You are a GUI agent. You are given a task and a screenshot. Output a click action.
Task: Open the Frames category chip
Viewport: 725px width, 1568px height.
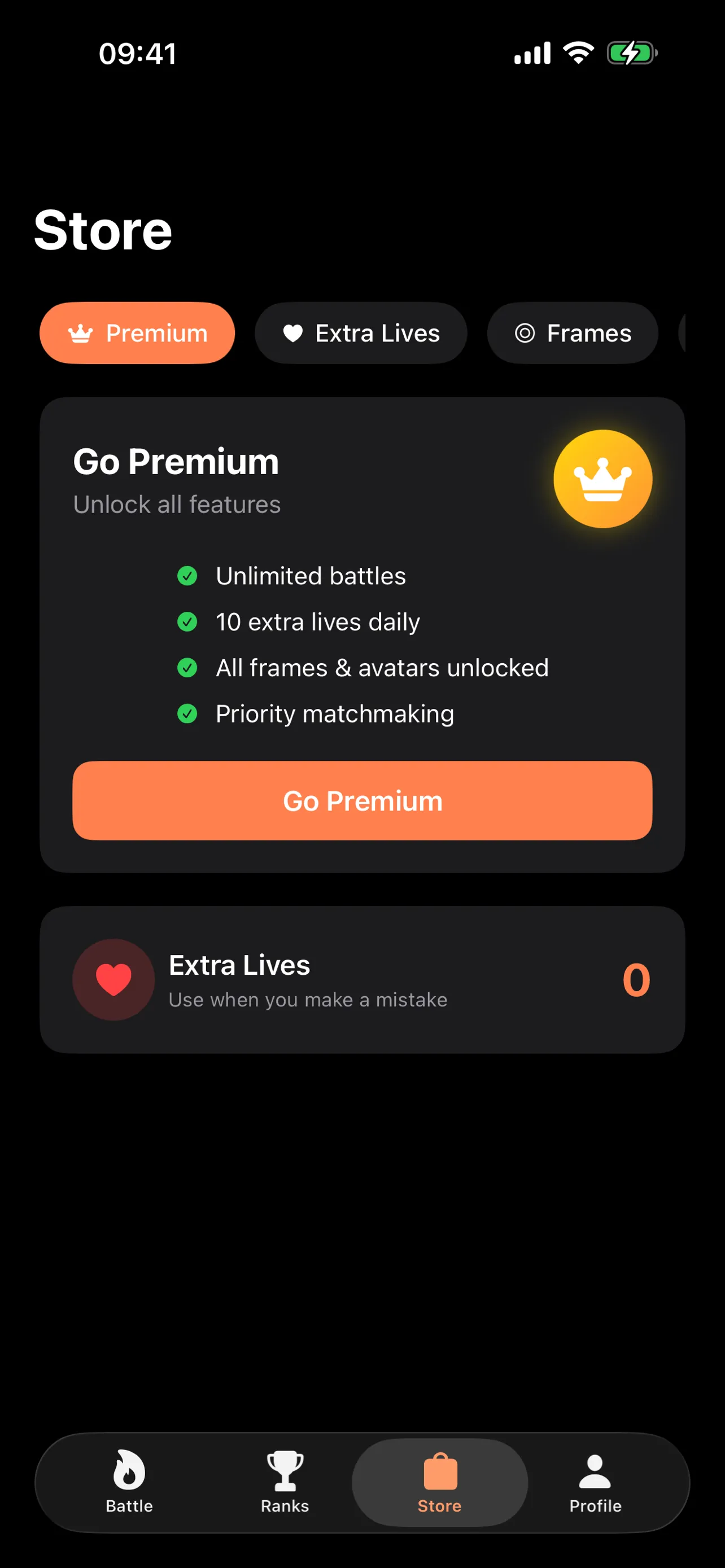572,333
